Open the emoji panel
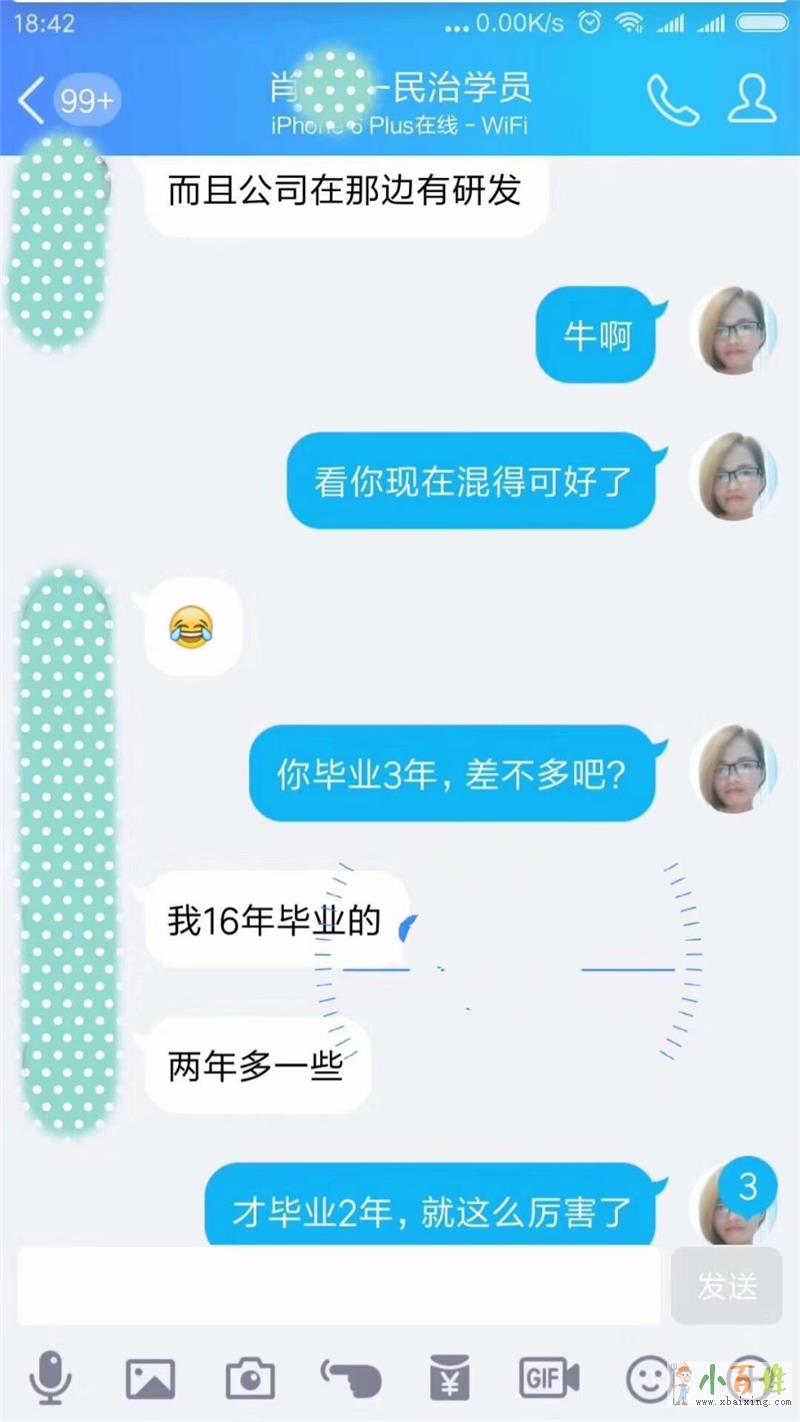 tap(648, 1379)
